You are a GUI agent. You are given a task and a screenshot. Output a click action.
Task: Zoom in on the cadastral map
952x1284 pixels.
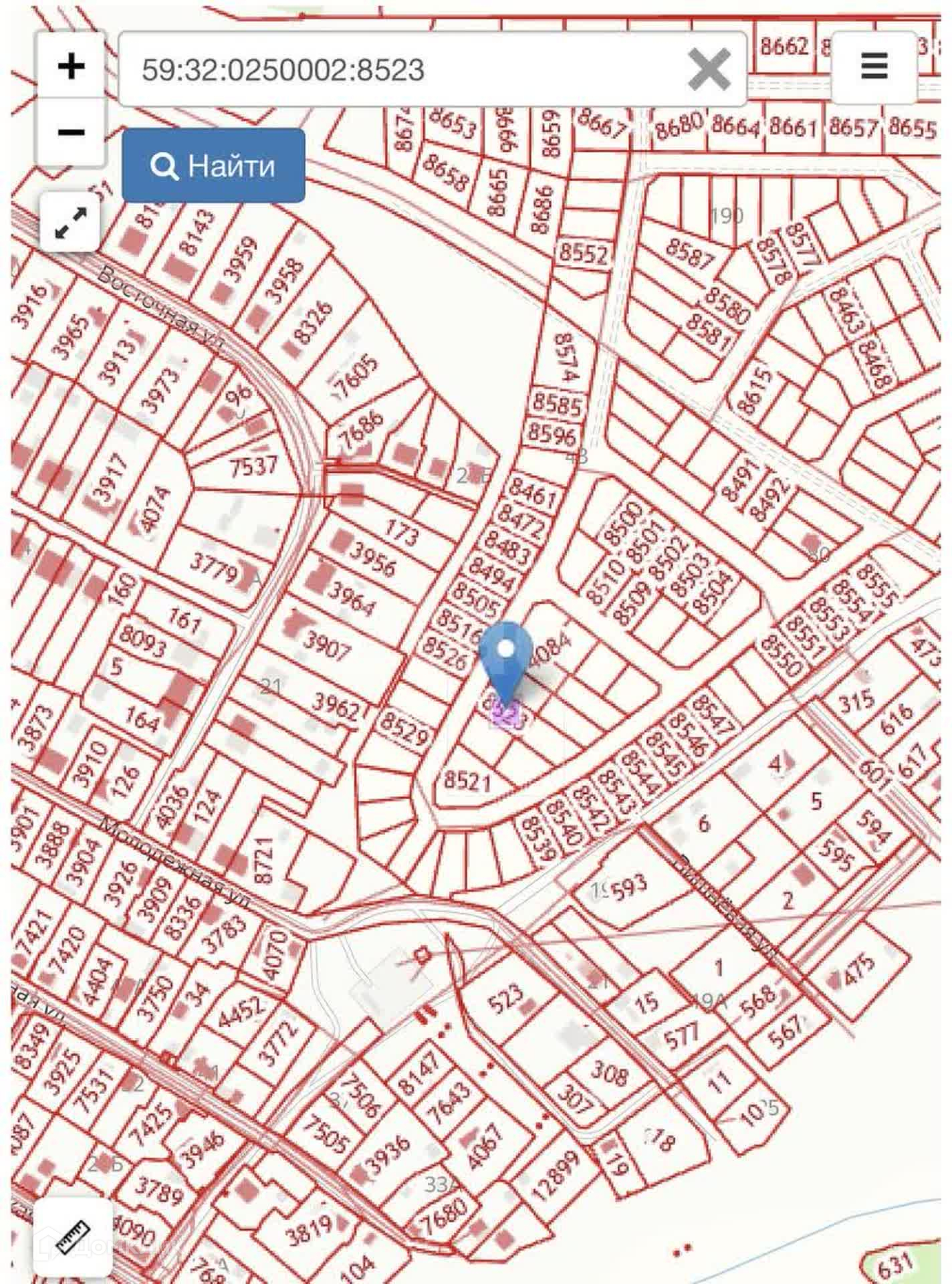71,66
